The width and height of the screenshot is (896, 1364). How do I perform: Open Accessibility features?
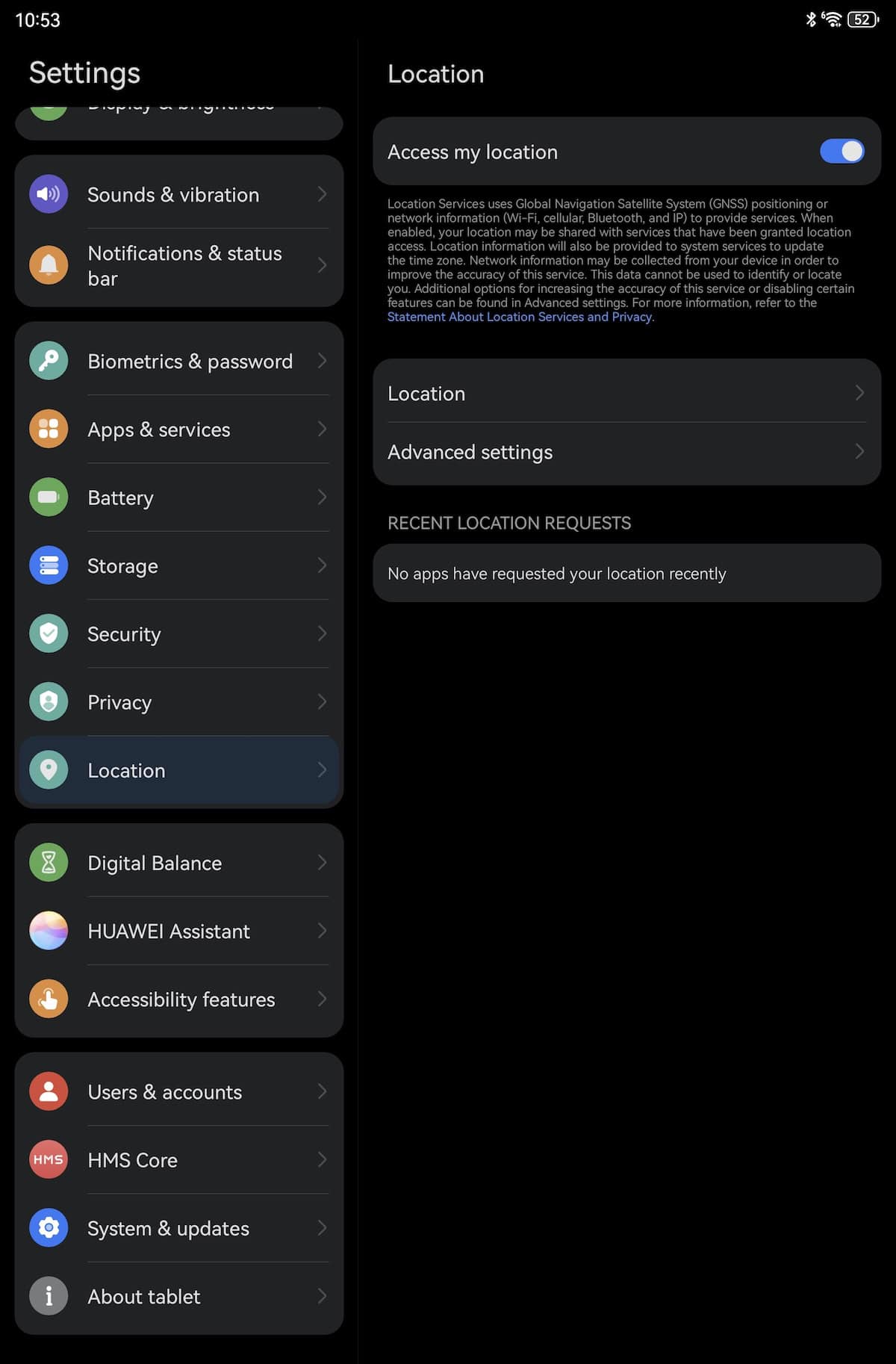click(179, 999)
